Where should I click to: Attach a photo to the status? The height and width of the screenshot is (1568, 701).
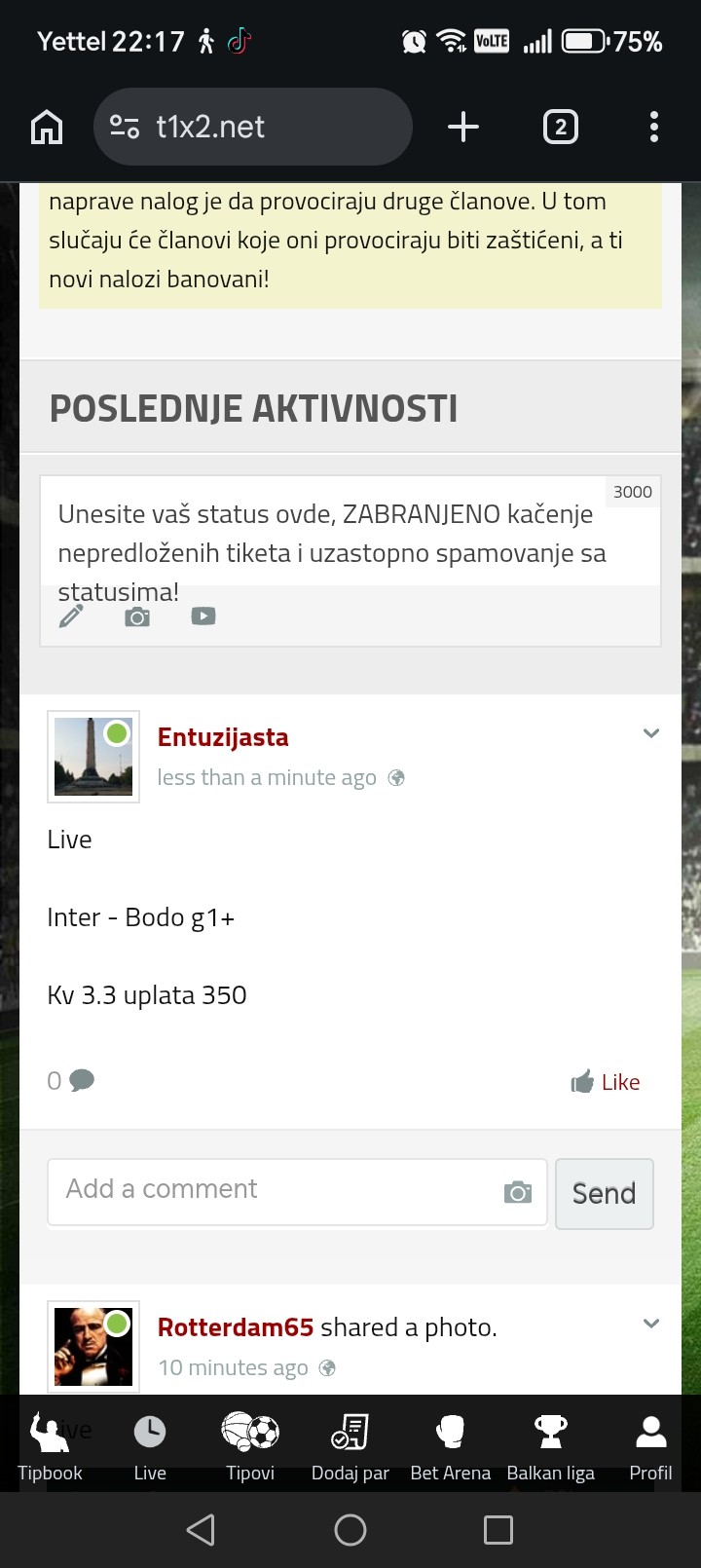(137, 616)
